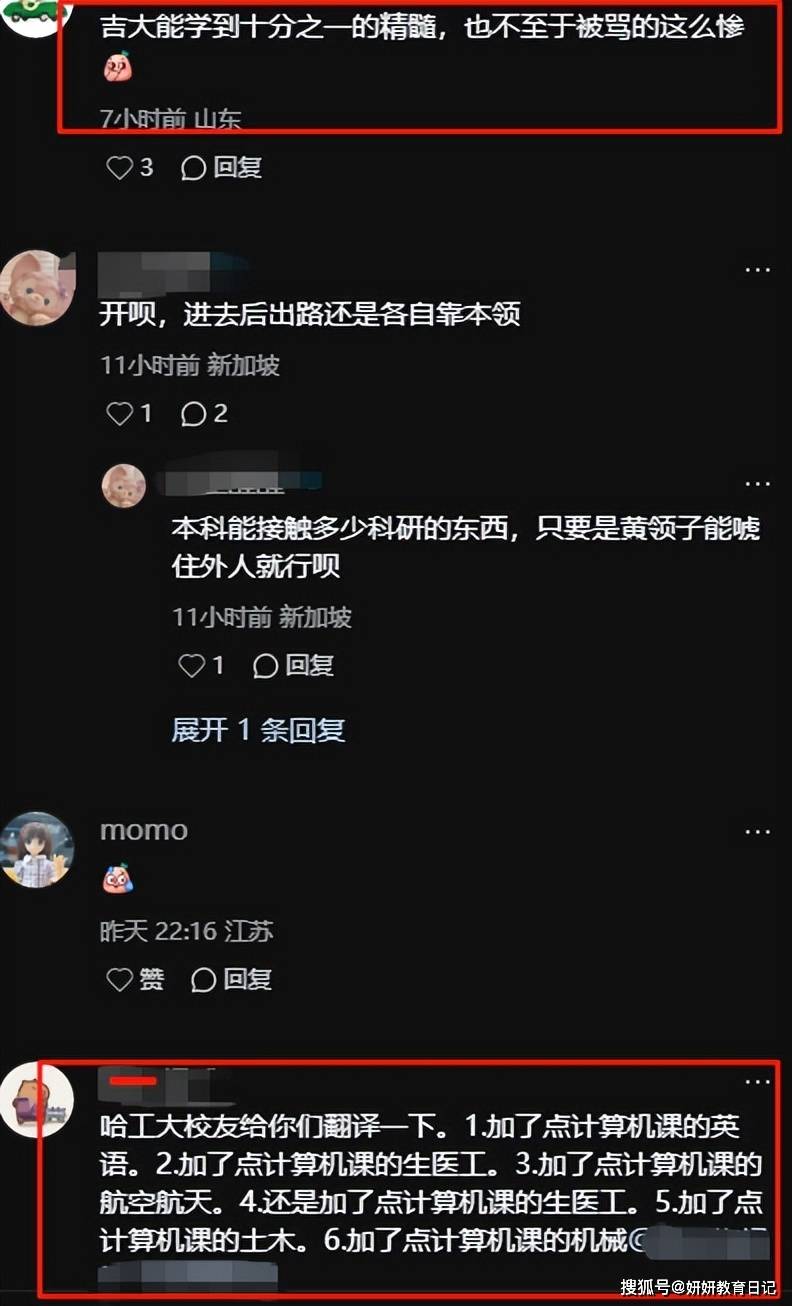792x1306 pixels.
Task: Like the 吉大 comment from 山东
Action: 120,167
